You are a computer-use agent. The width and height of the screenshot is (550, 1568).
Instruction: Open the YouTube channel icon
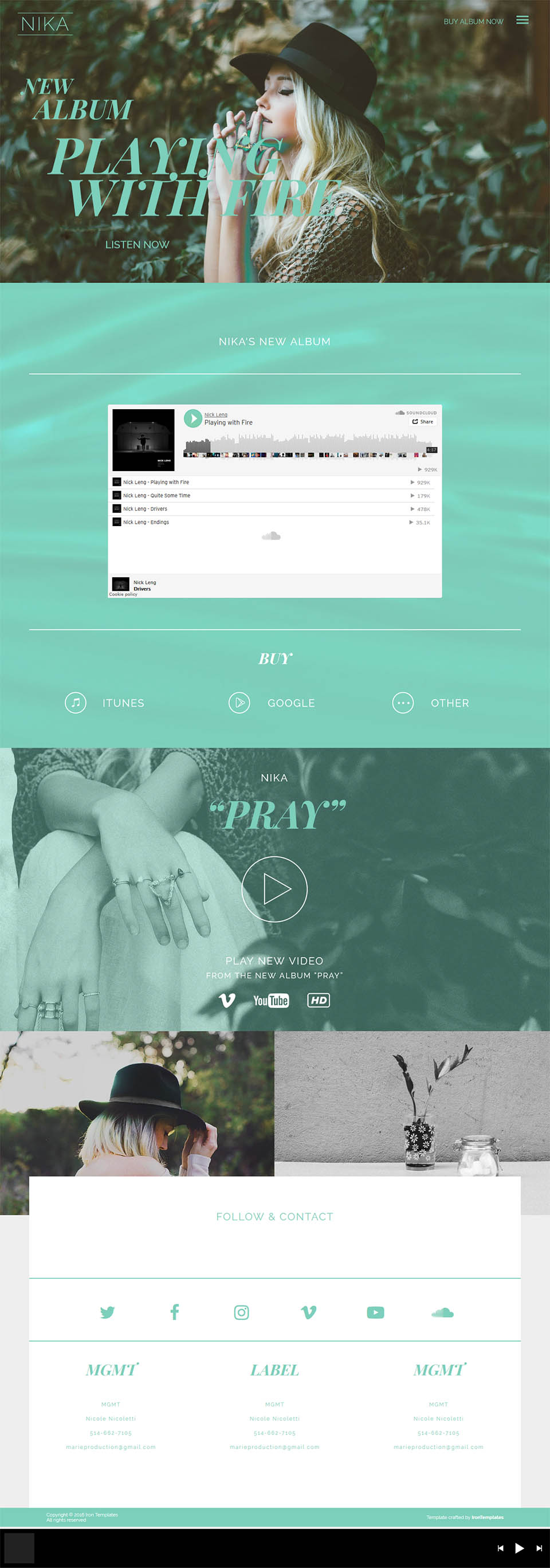pyautogui.click(x=375, y=1312)
